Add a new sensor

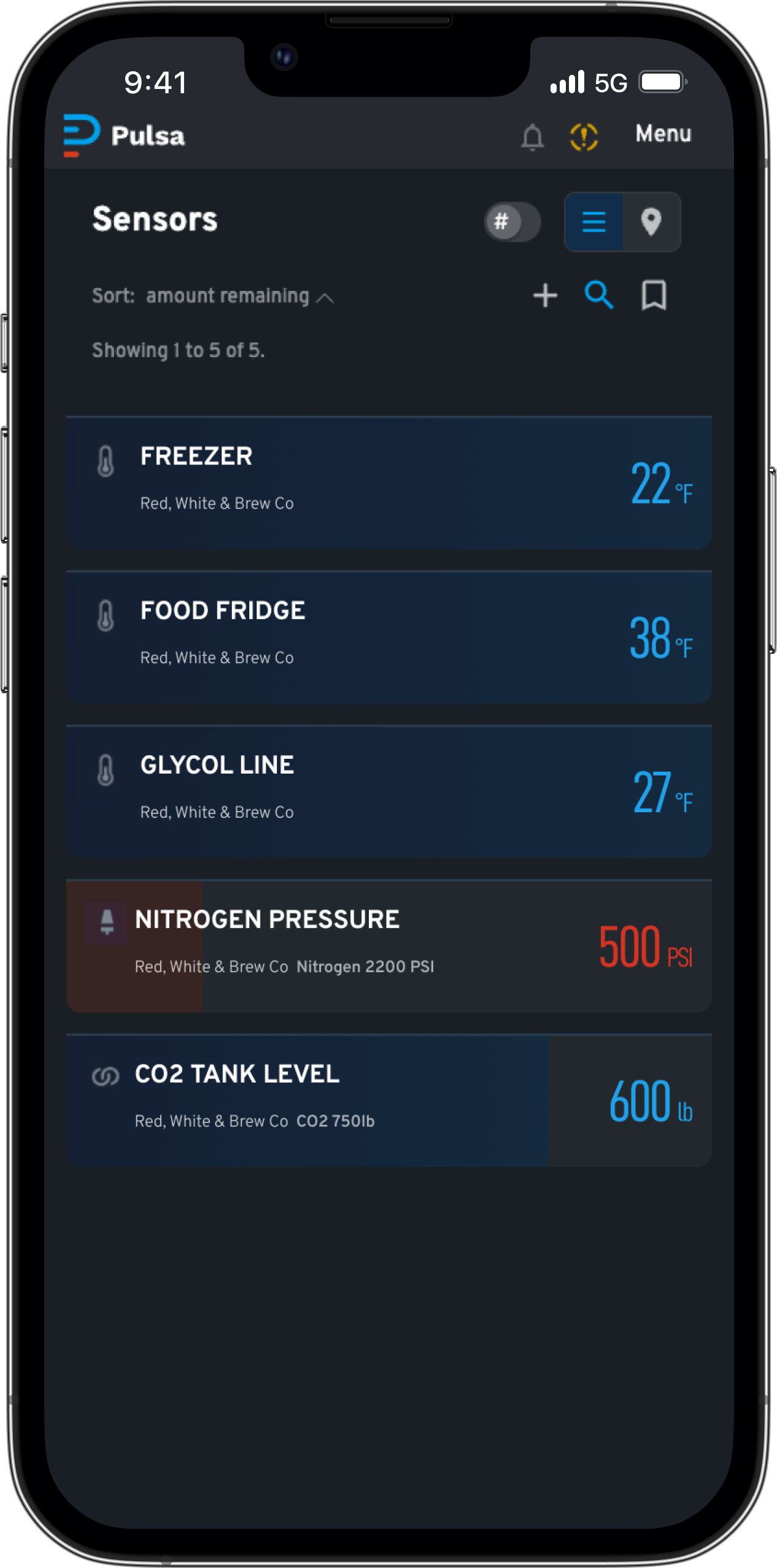[x=545, y=296]
